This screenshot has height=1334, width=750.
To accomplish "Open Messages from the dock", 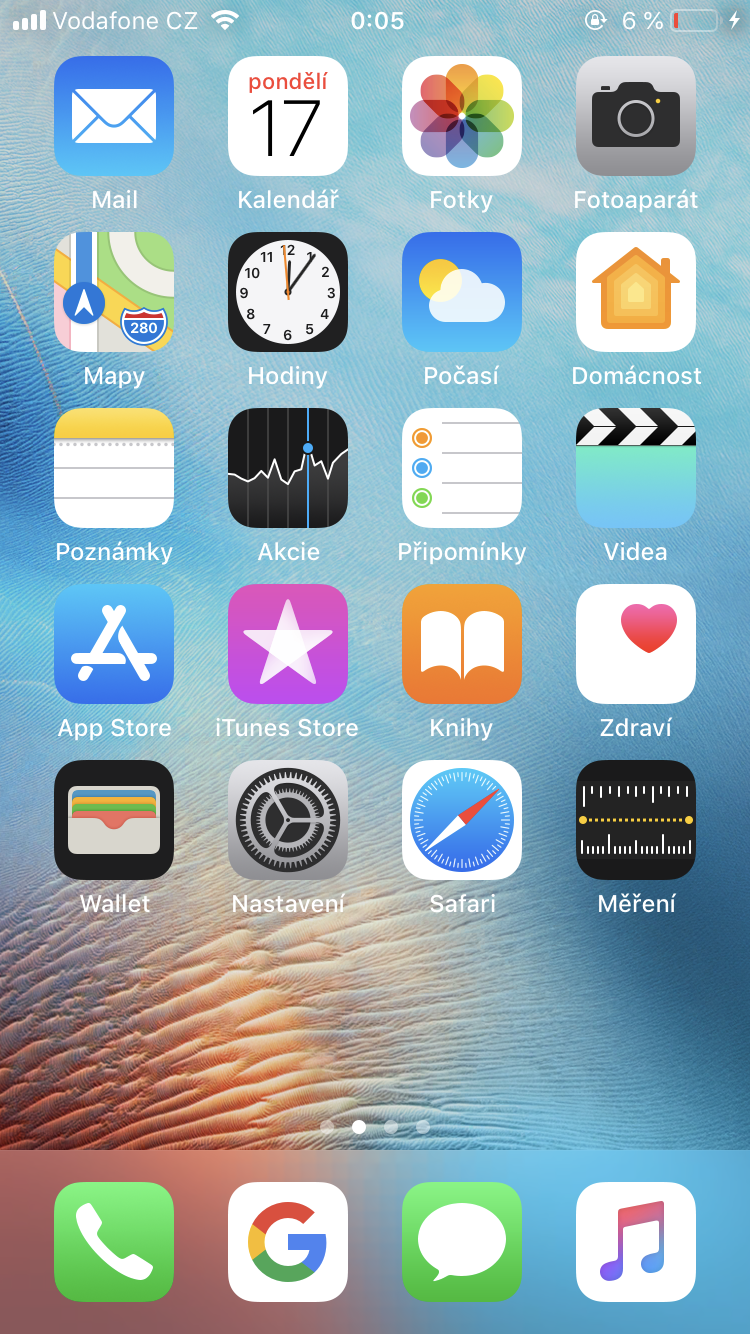I will click(x=462, y=1242).
